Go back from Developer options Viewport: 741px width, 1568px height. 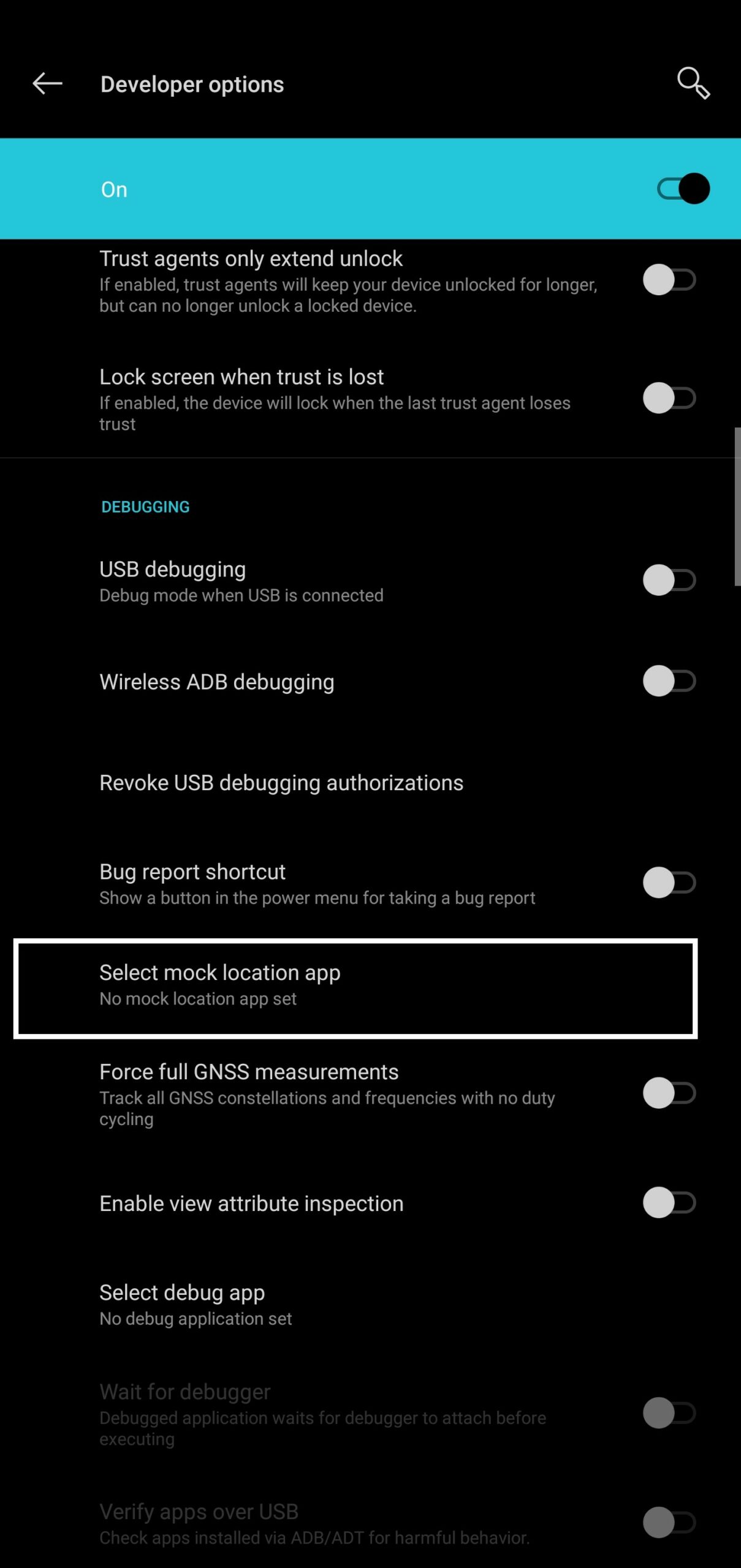(x=47, y=84)
